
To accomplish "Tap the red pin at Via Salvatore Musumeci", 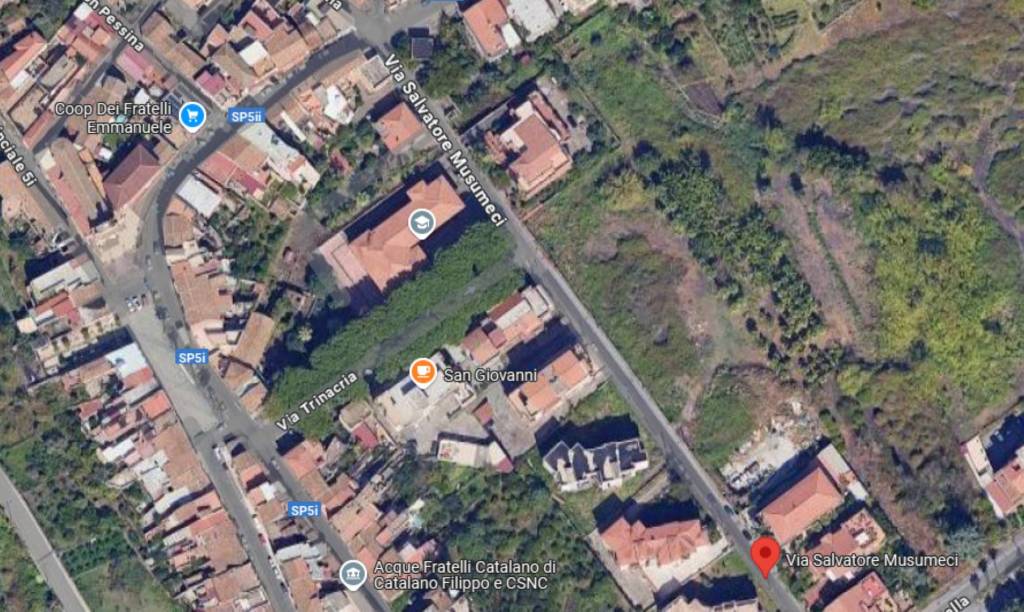I will (x=765, y=555).
